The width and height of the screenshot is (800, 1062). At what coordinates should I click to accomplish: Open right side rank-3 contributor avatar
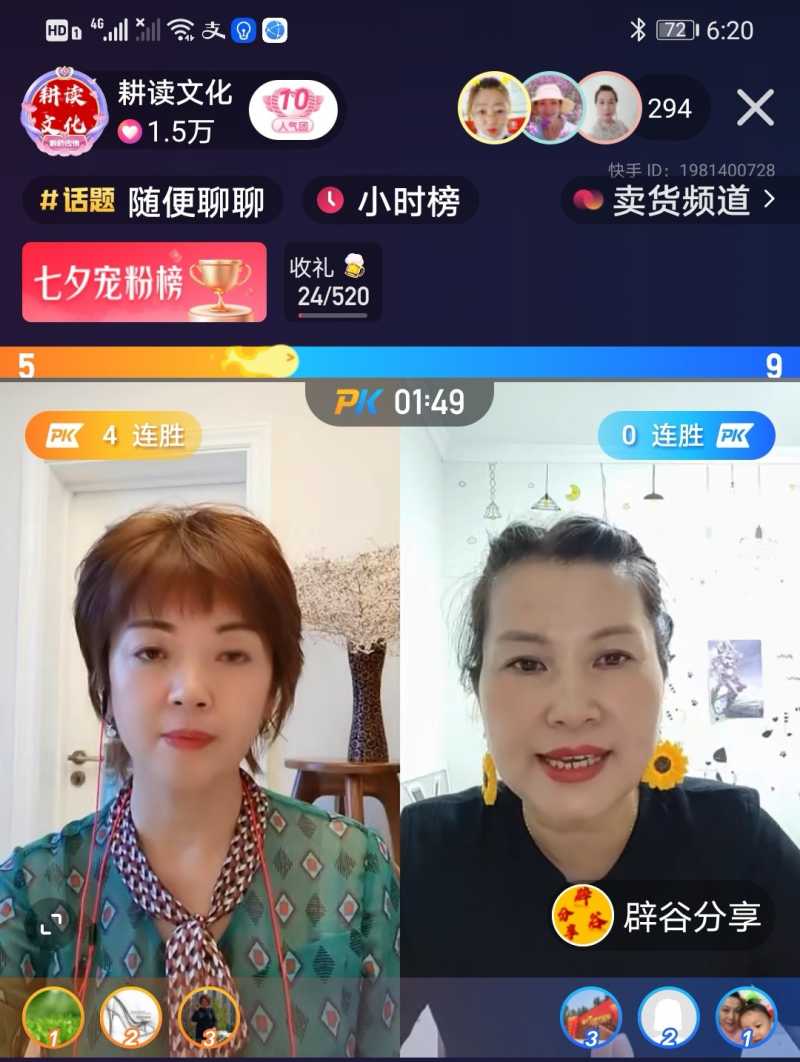coord(590,1017)
